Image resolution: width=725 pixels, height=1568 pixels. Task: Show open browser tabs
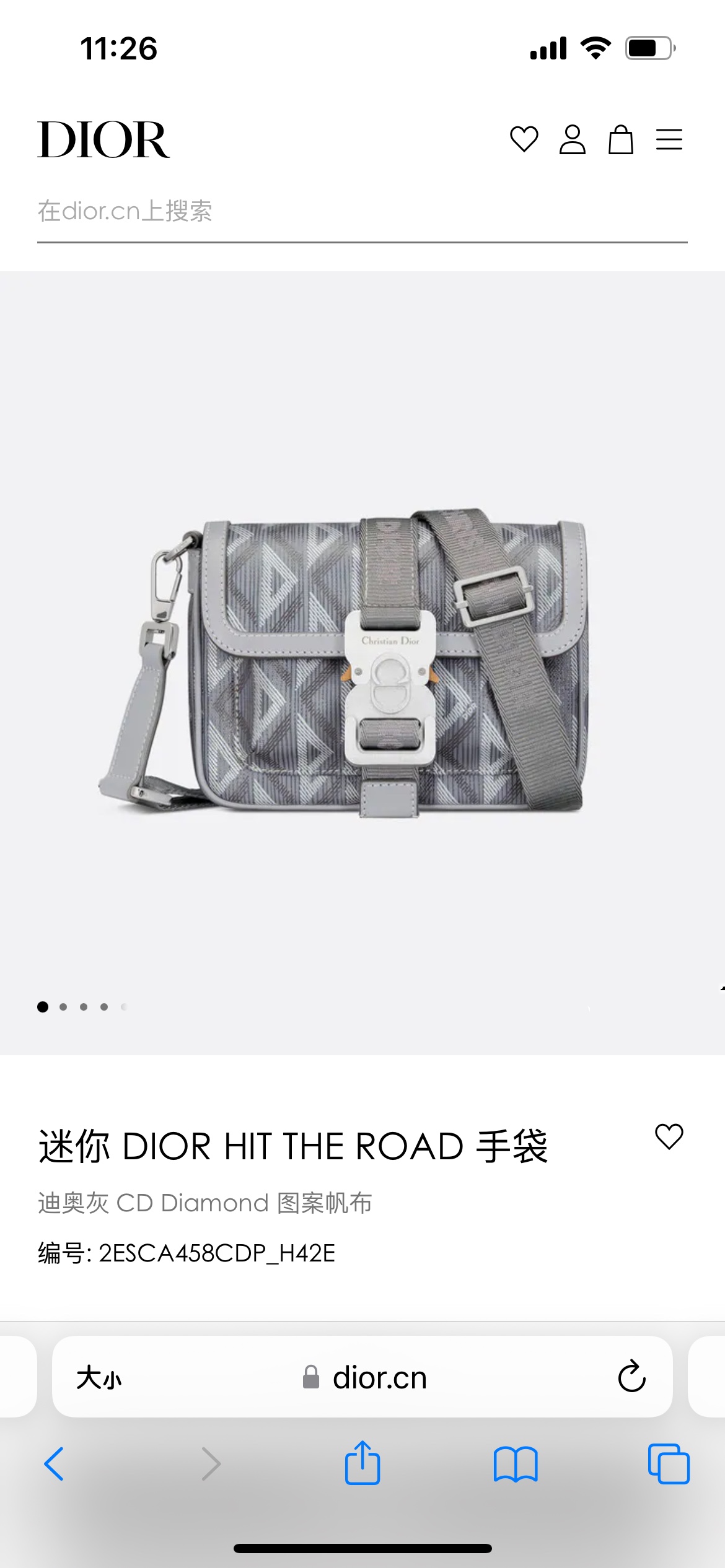tap(668, 1464)
